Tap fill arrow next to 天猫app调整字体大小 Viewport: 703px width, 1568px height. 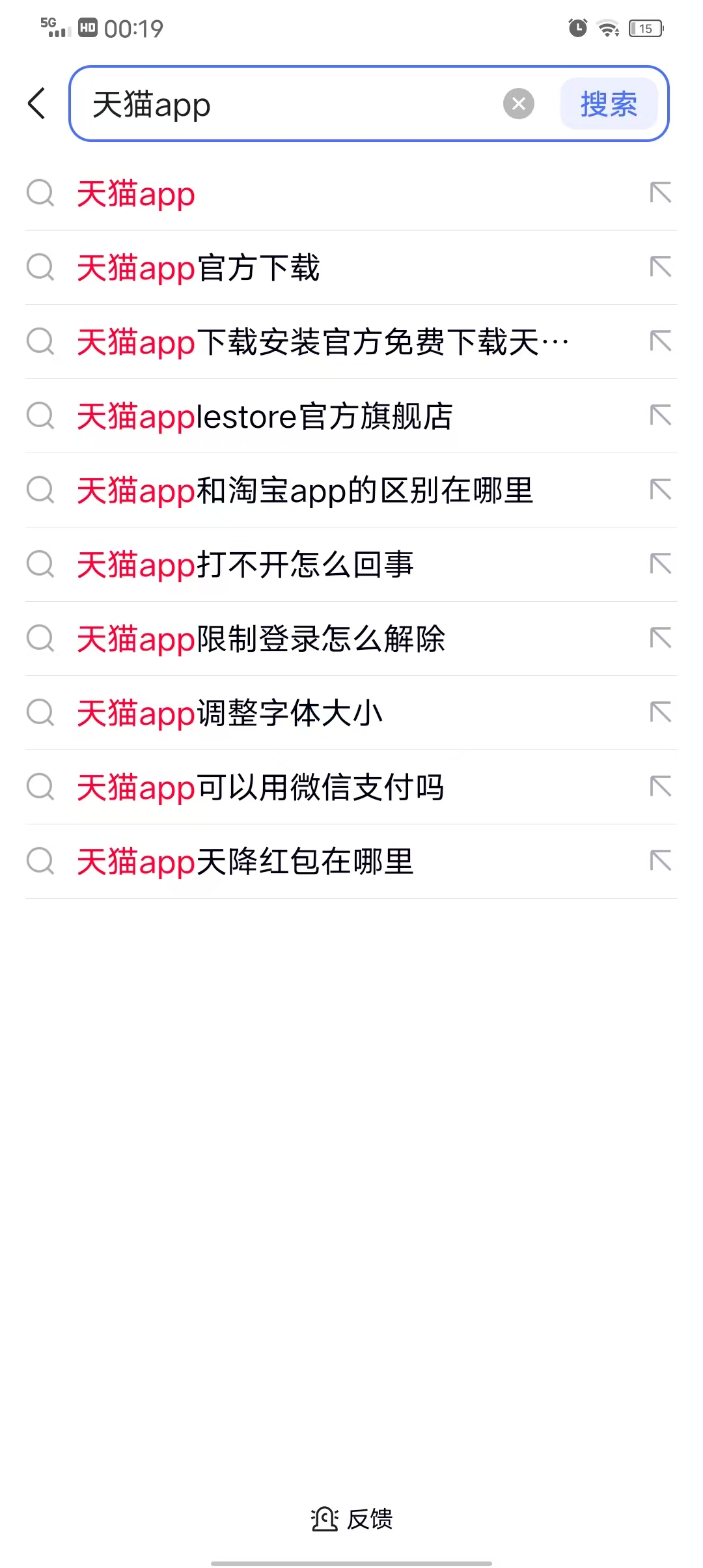661,712
